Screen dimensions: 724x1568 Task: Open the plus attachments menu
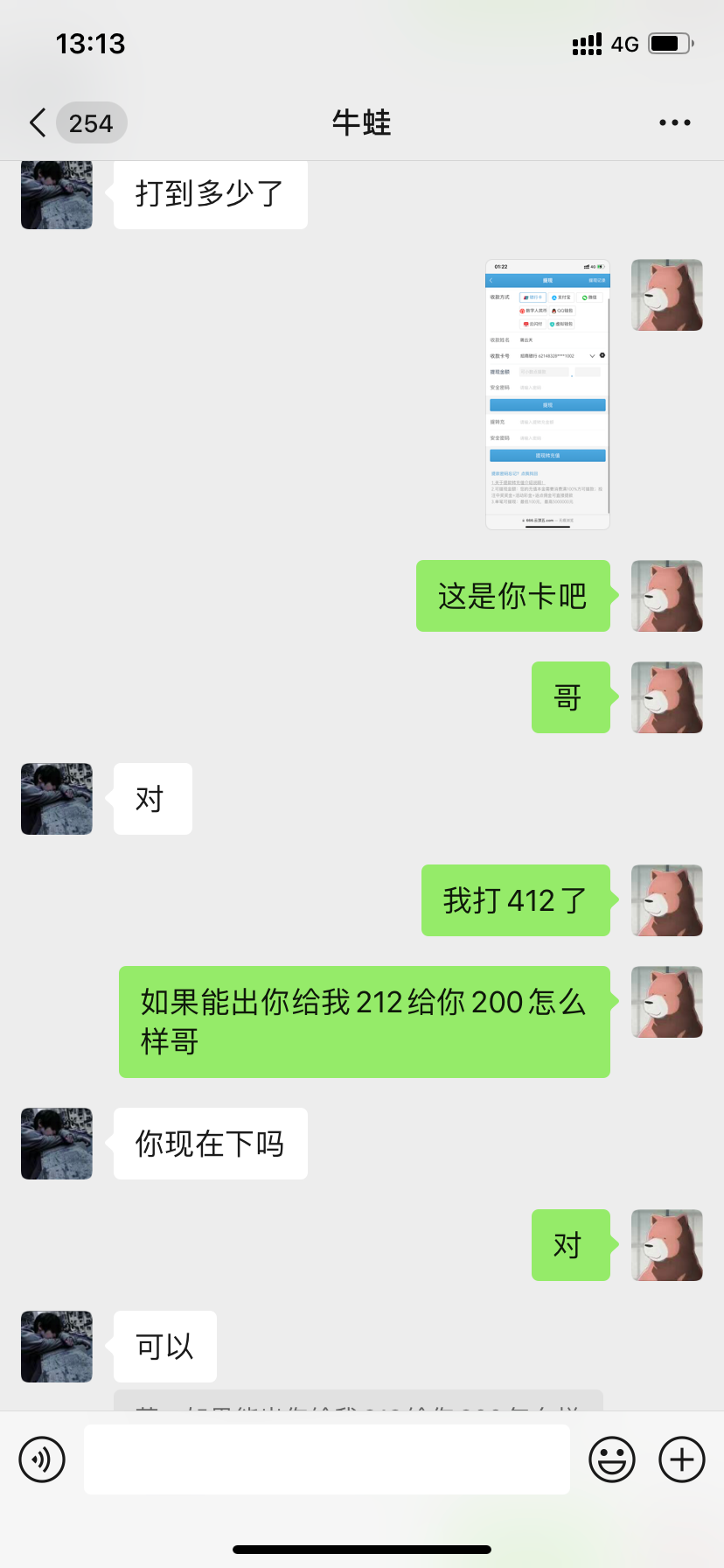[x=681, y=1459]
